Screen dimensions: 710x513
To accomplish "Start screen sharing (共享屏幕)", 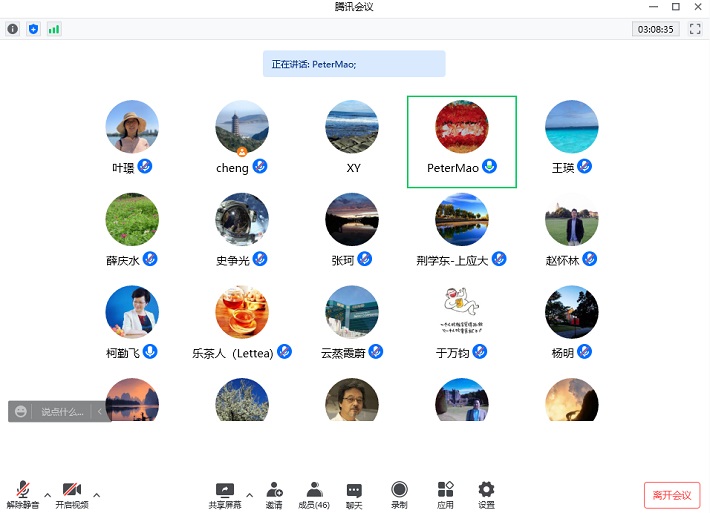I will (224, 494).
